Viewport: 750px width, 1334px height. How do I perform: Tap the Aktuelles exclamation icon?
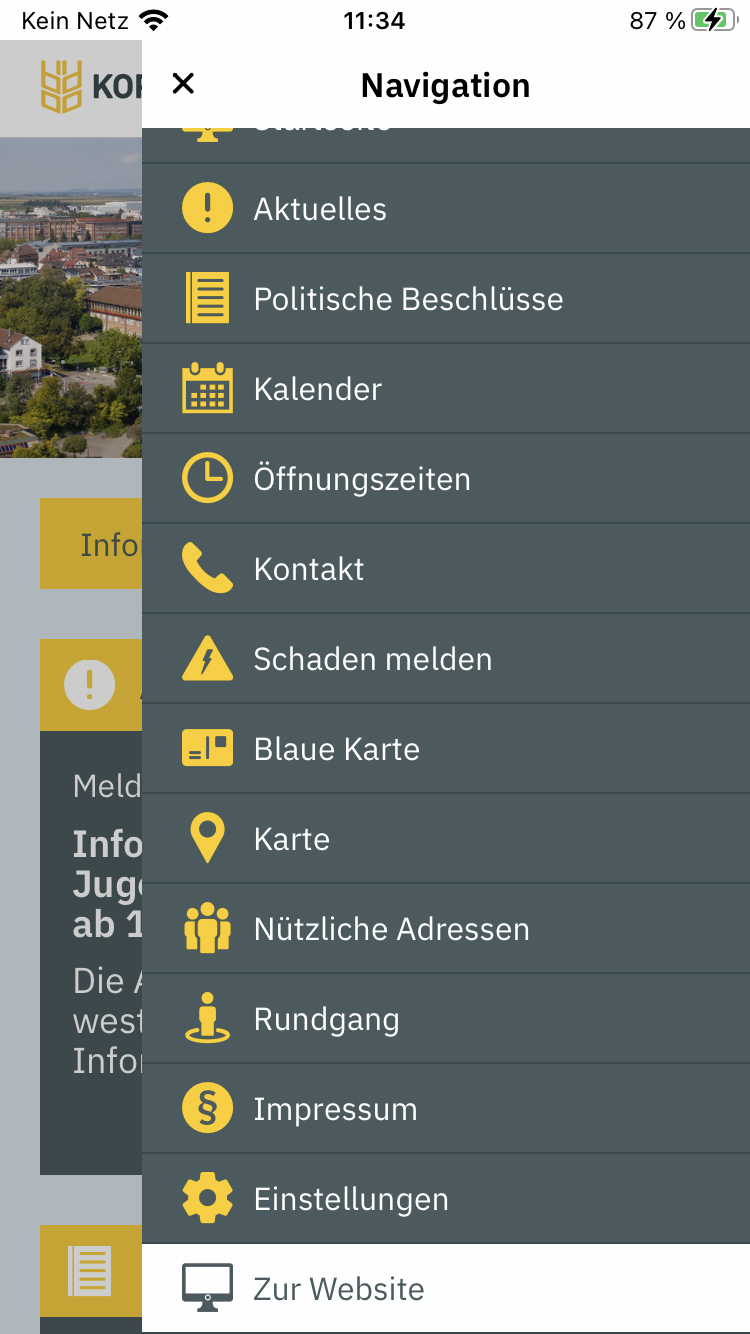[207, 208]
